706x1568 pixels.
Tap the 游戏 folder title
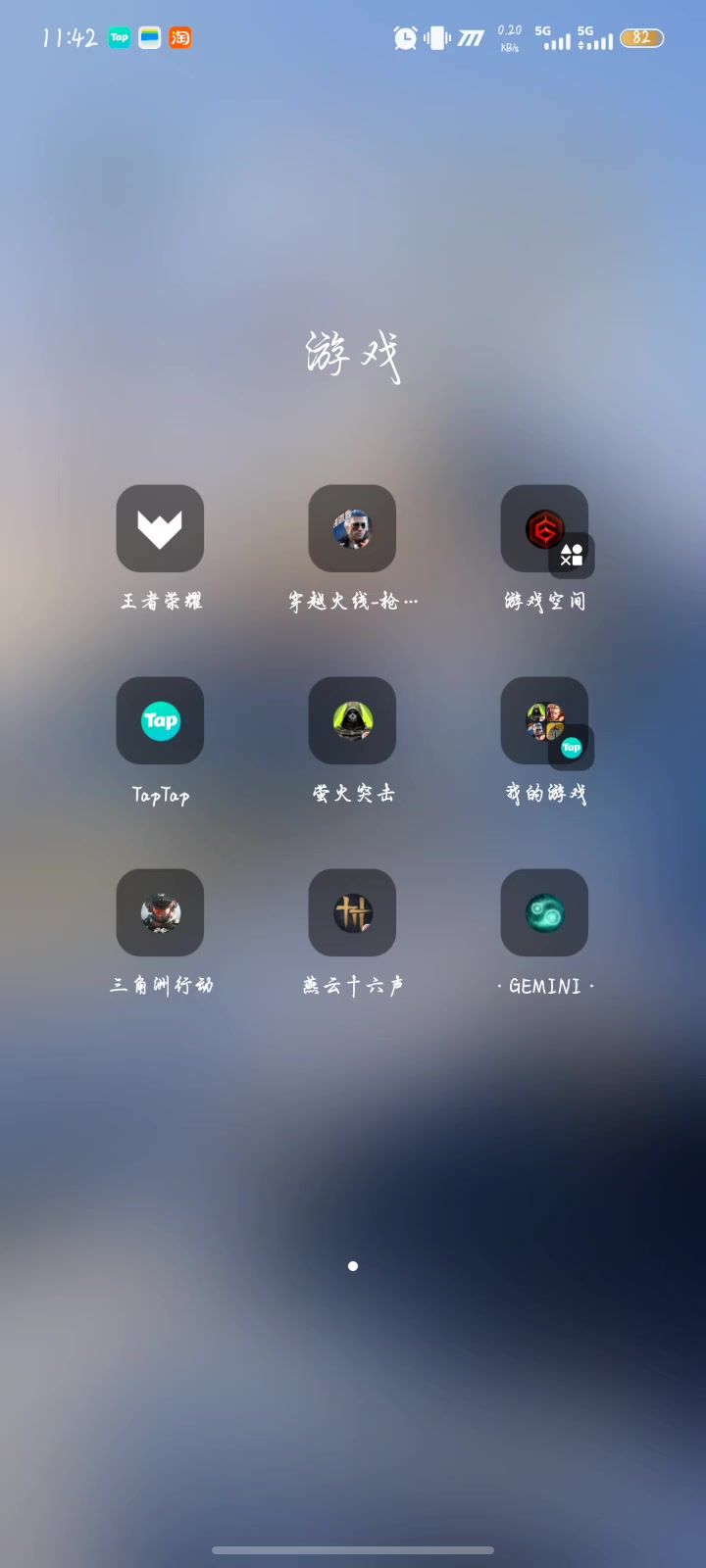353,355
